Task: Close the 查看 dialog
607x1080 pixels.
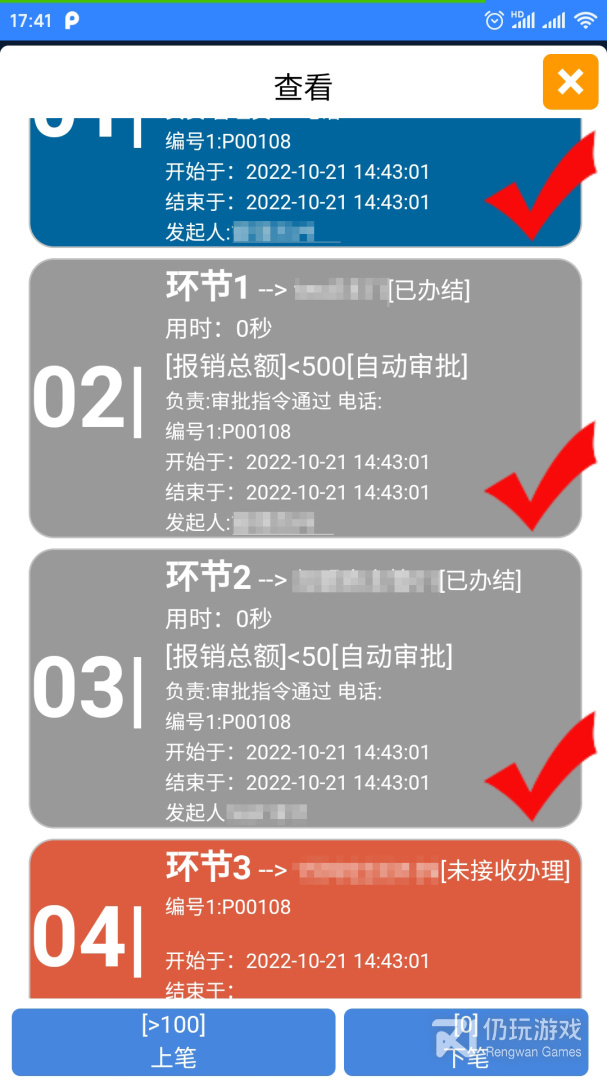Action: [570, 82]
